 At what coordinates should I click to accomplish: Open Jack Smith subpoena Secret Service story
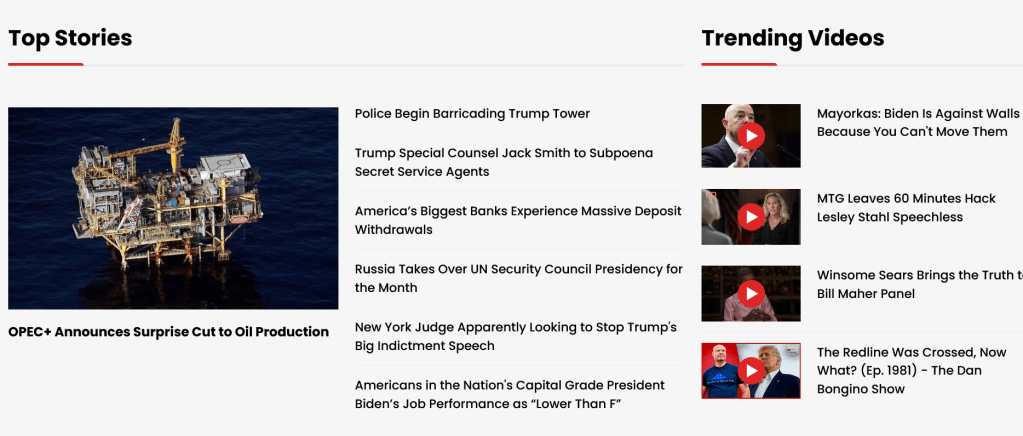[503, 162]
